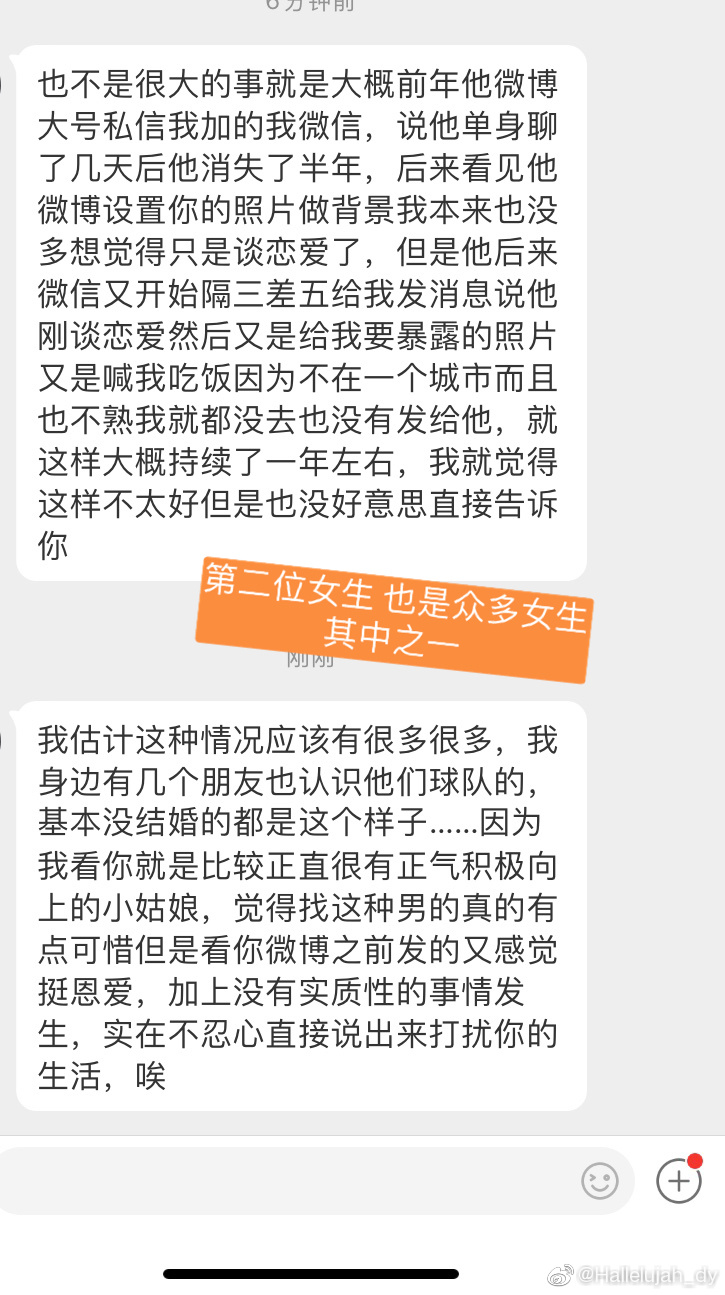Viewport: 725px width, 1295px height.
Task: Tap the message input field
Action: 290,1181
